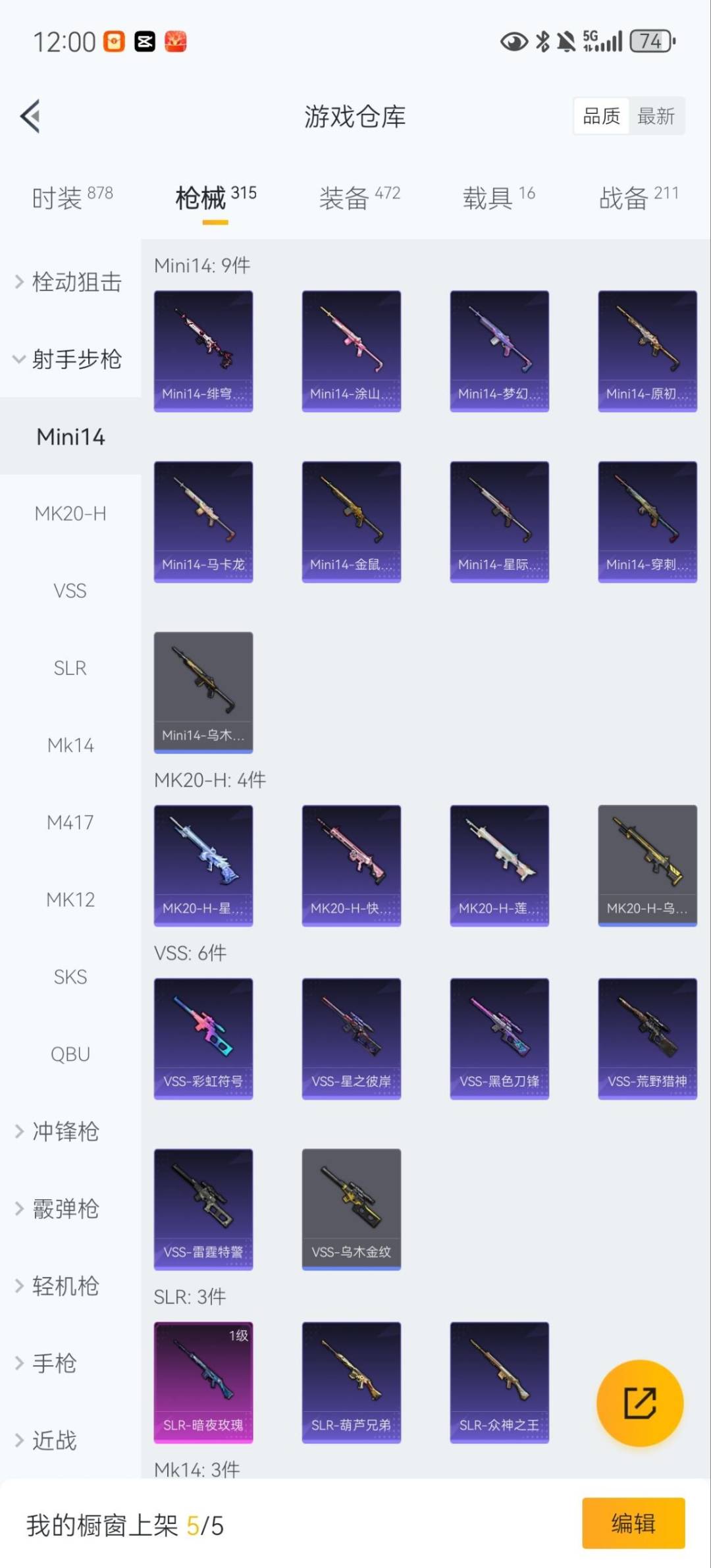Sort by 最新
The image size is (711, 1568).
point(656,117)
